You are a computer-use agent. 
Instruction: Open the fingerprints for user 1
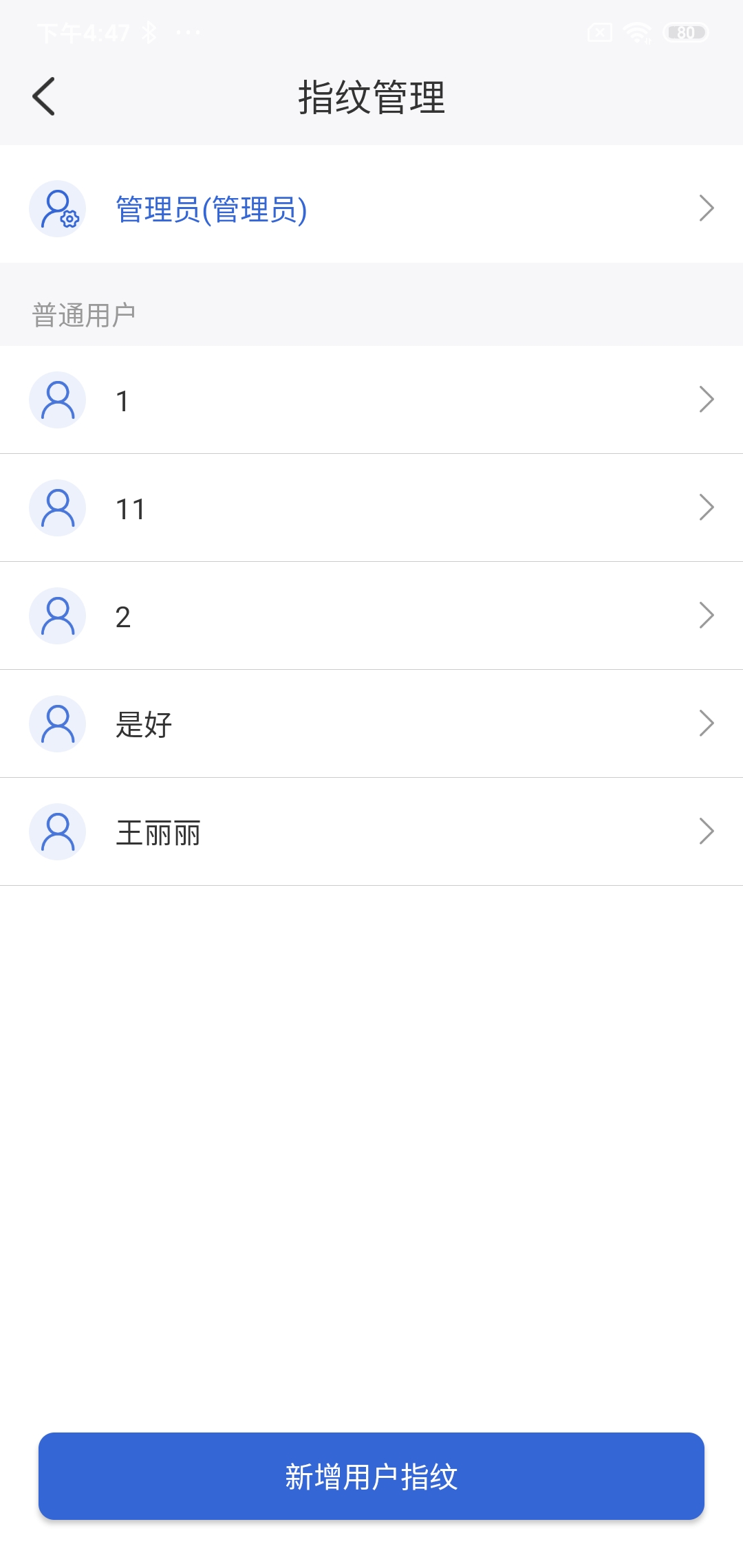pos(371,400)
